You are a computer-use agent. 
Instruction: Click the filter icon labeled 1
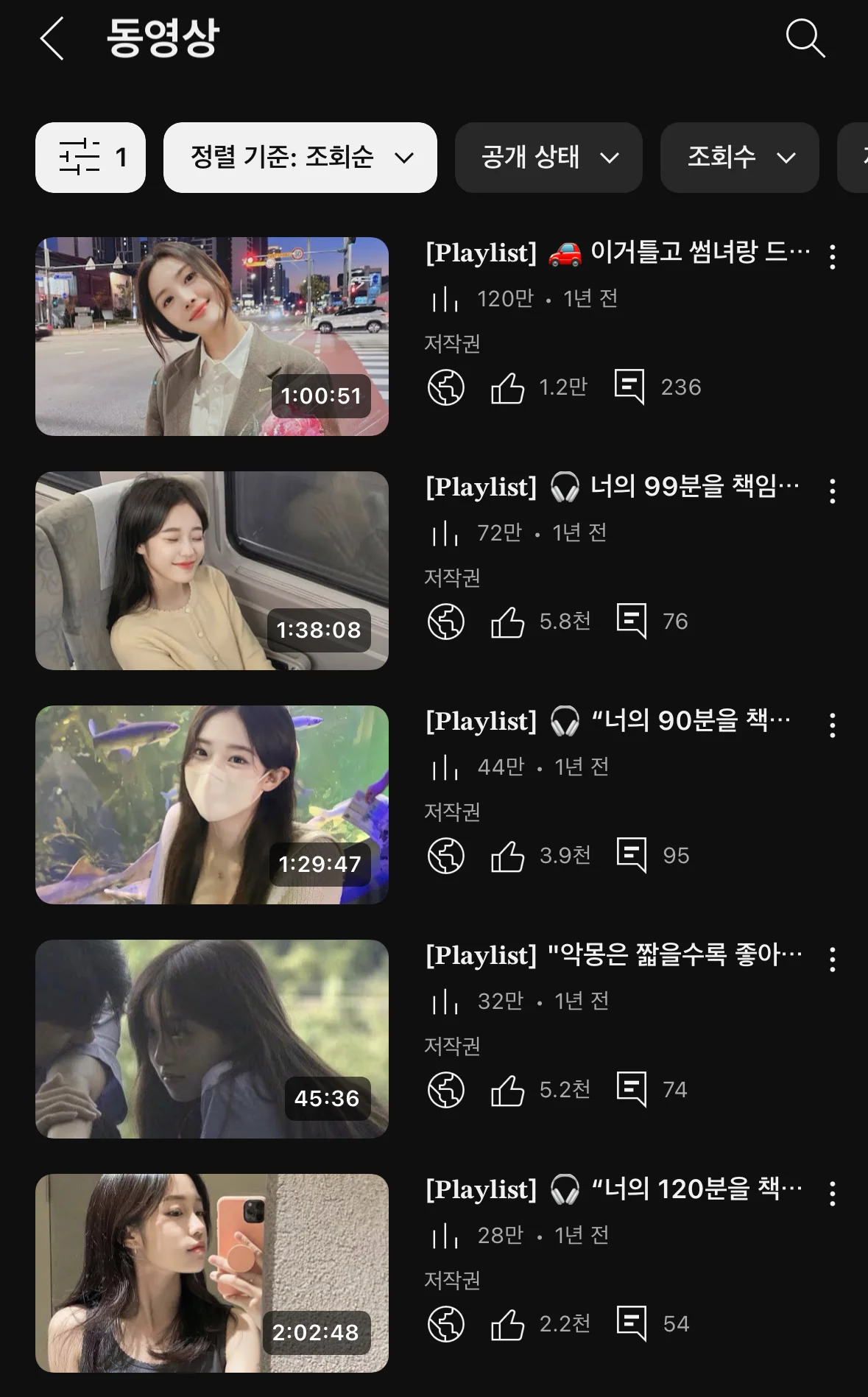point(90,158)
